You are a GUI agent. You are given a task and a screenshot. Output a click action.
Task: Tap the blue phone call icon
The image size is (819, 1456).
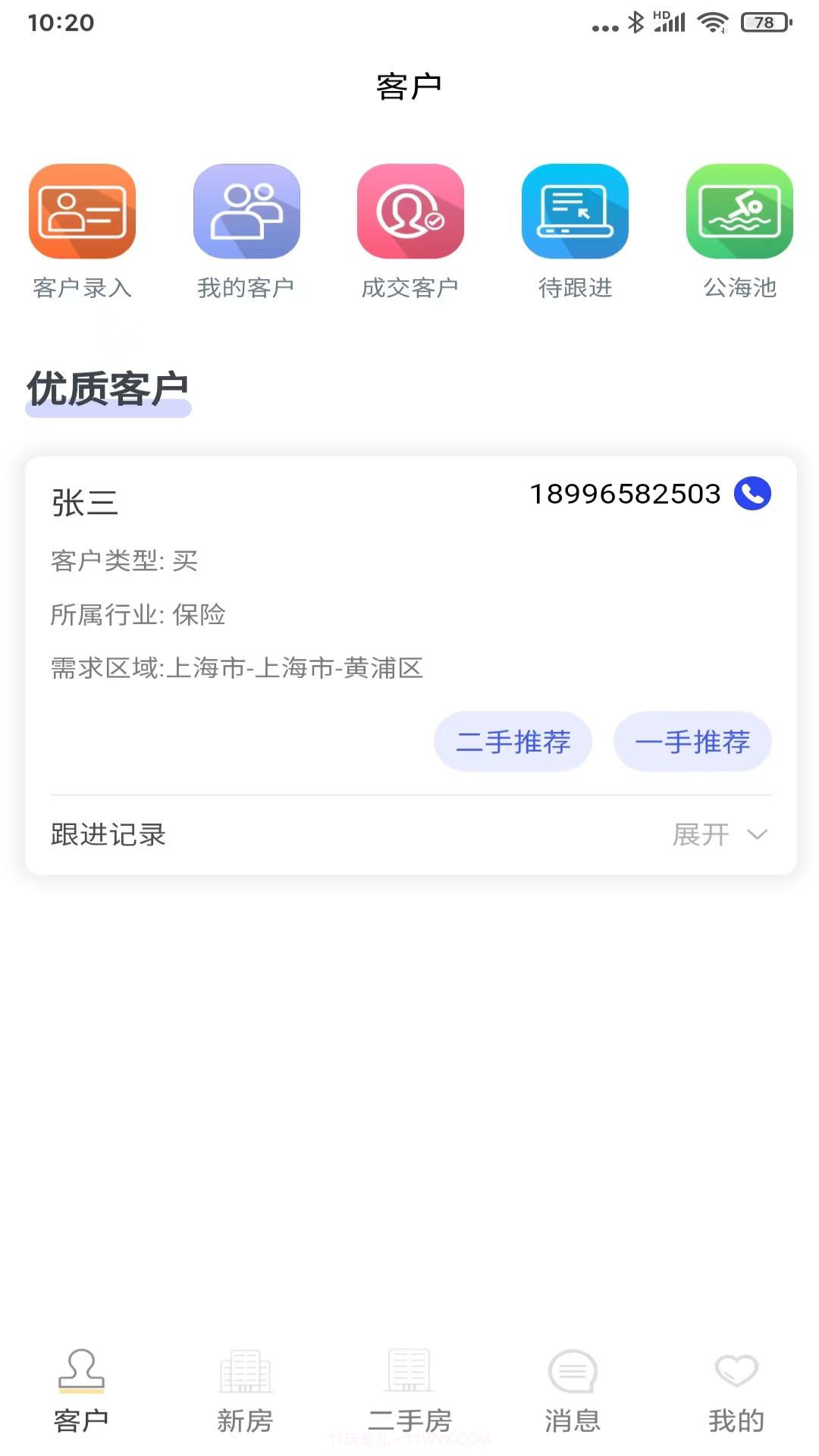click(752, 493)
